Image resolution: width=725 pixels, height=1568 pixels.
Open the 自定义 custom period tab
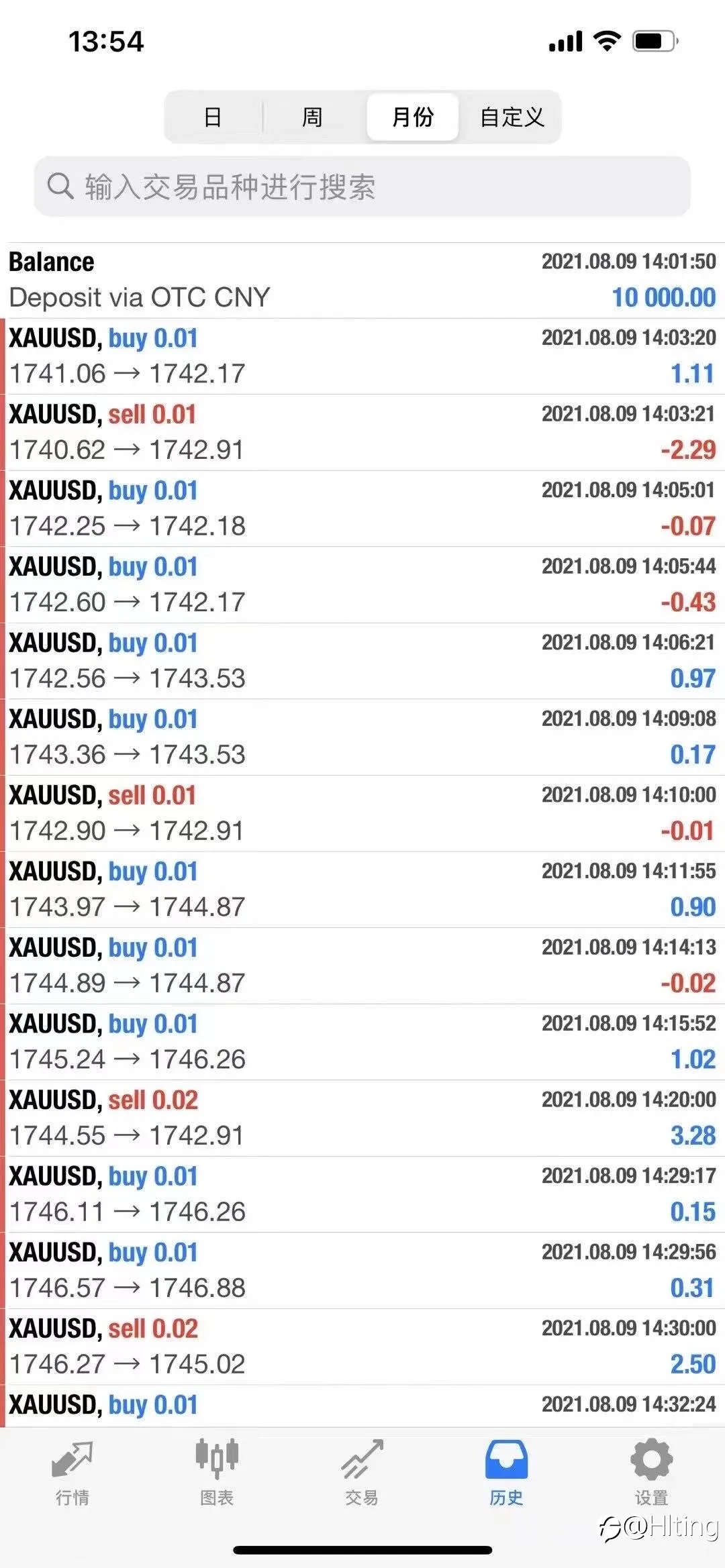[512, 117]
